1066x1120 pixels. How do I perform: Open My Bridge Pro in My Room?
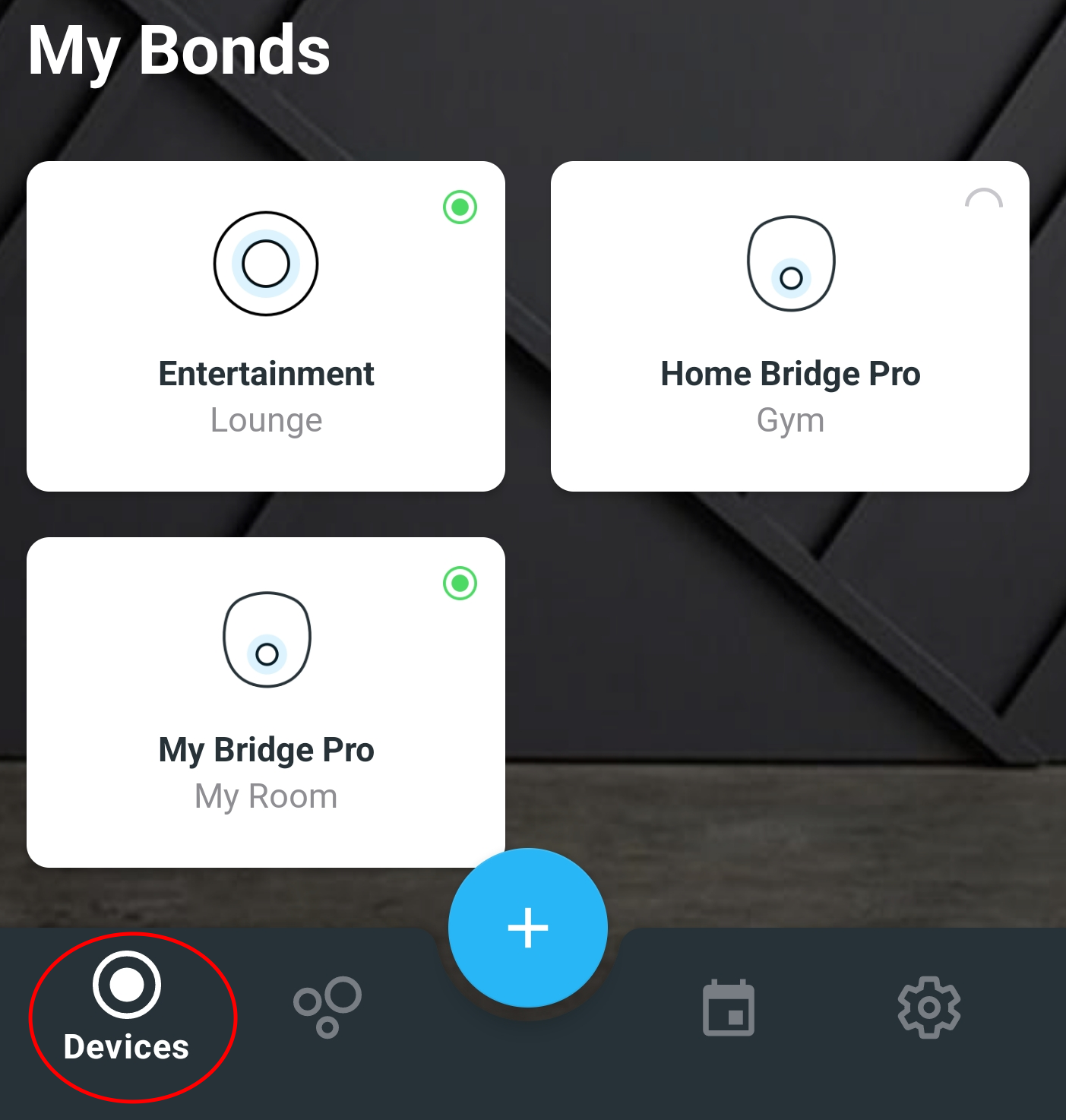point(266,703)
